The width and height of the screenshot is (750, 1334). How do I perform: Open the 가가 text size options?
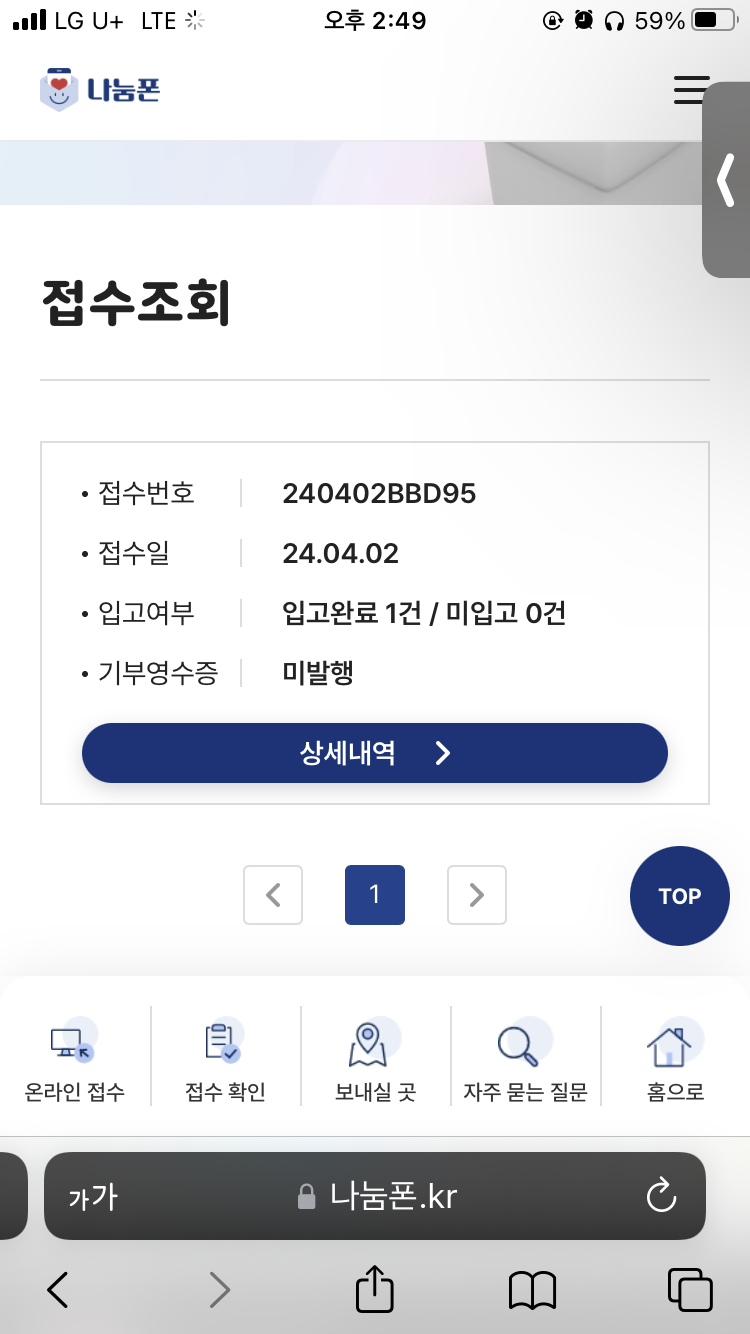click(x=93, y=1197)
